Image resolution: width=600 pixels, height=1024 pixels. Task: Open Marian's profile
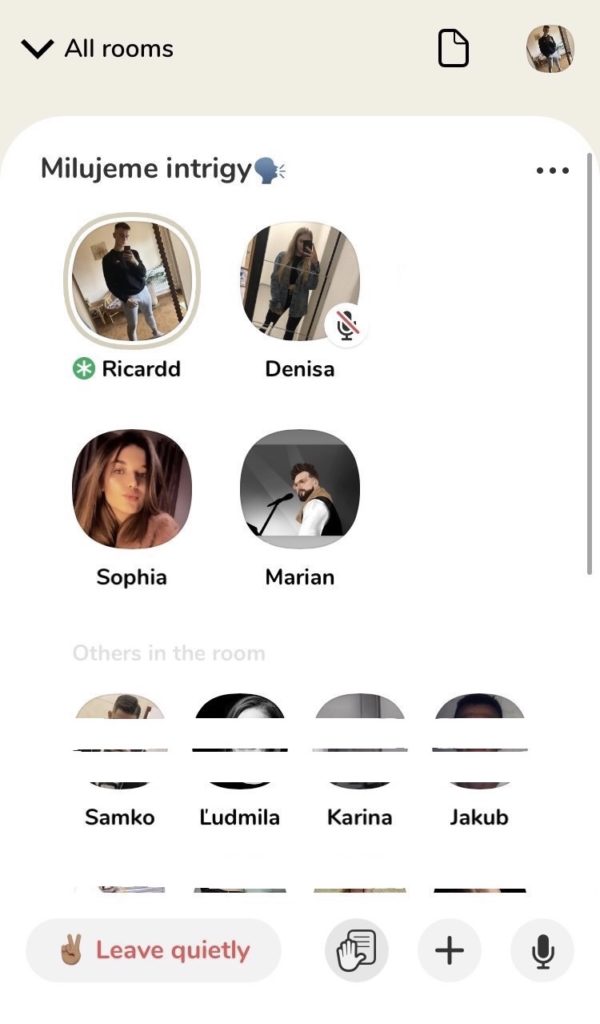coord(300,489)
